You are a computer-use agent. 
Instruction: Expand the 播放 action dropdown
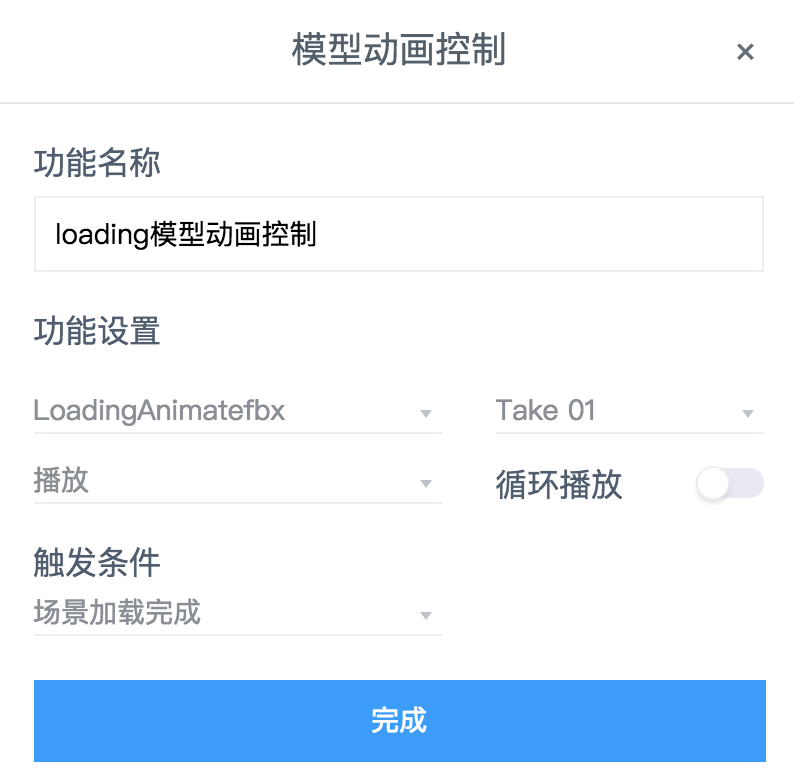click(x=237, y=481)
